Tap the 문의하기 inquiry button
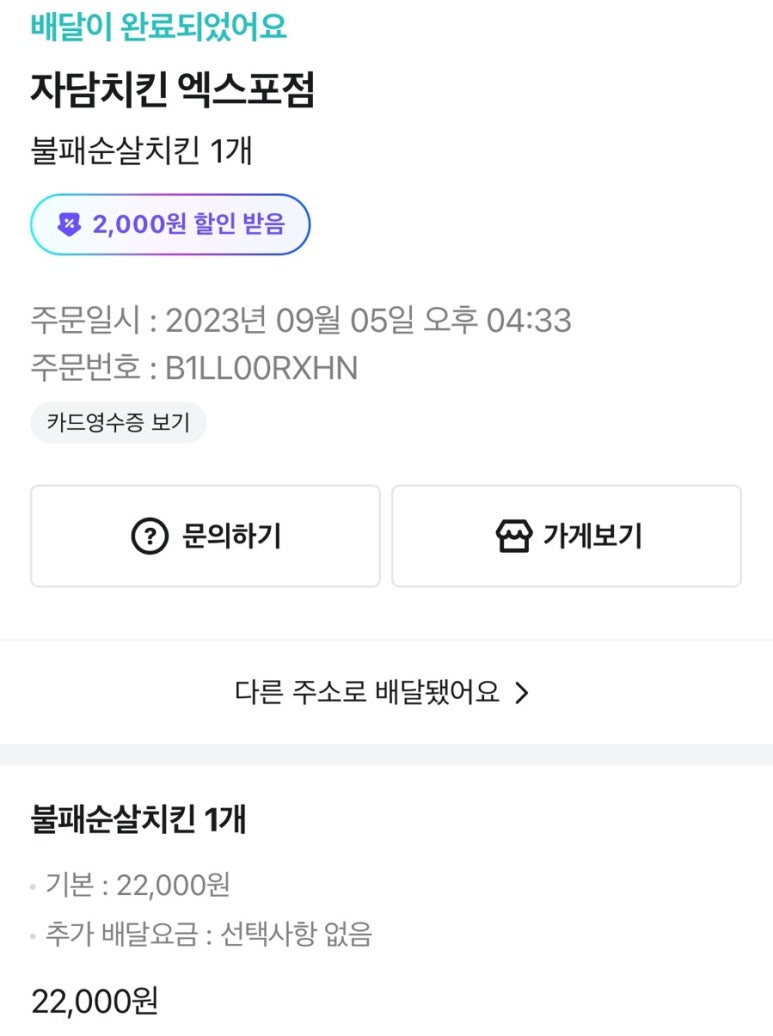Screen dimensions: 773x1036 205,536
